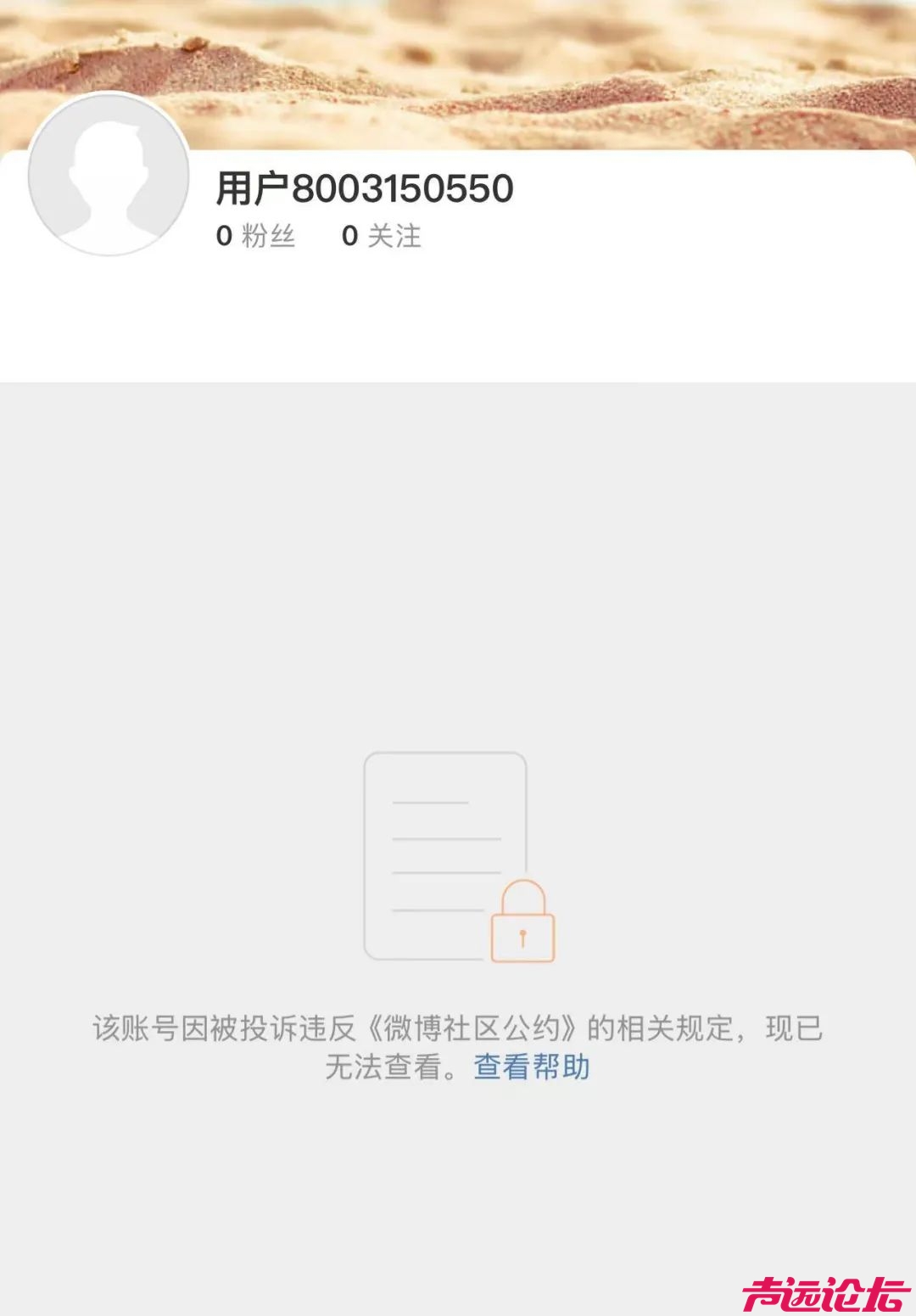Screen dimensions: 916x1316
Task: Click the 声远论坛 watermark logo
Action: click(827, 1294)
